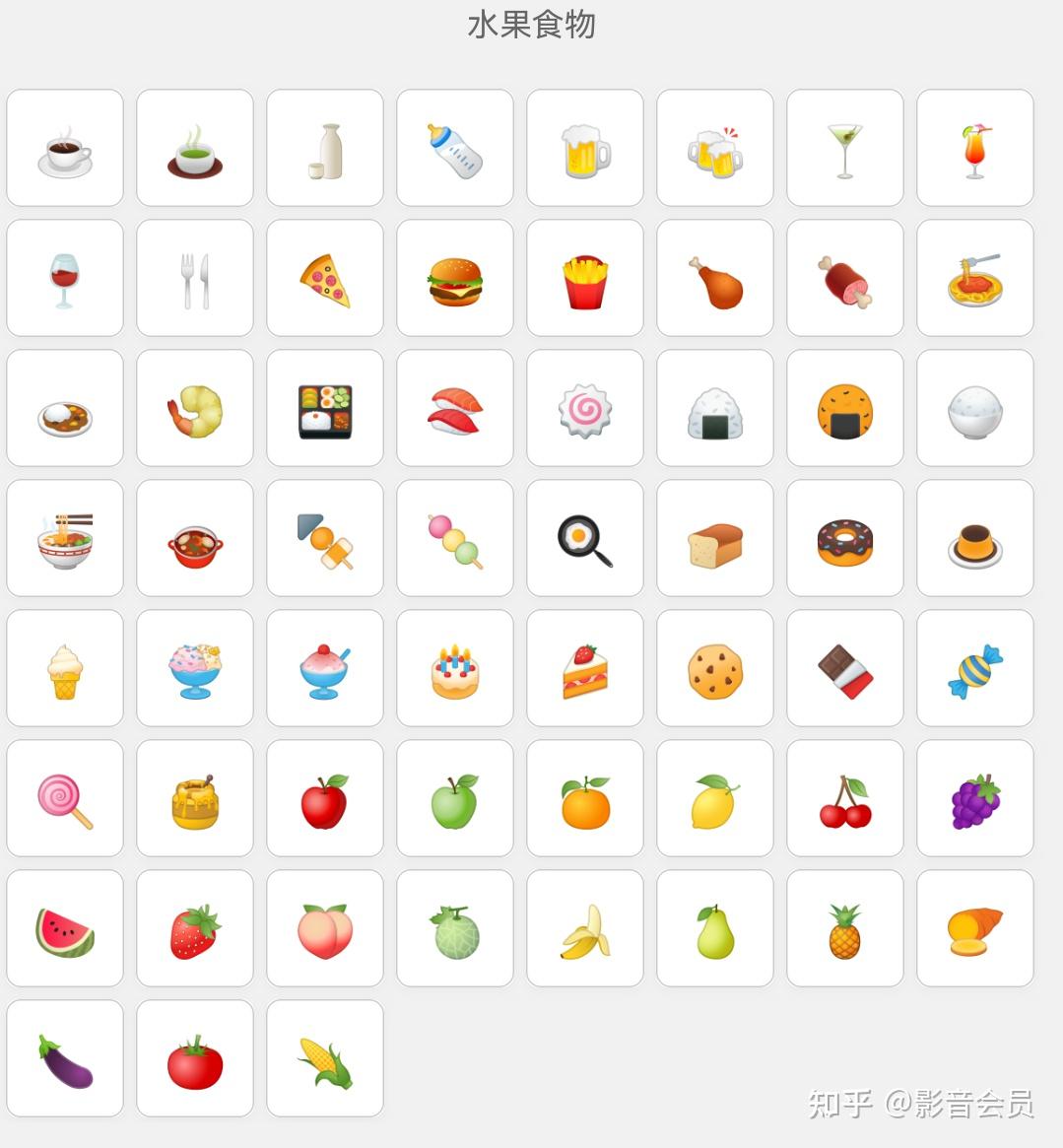Screen dimensions: 1063x1148
Task: Choose the sushi emoji
Action: point(455,409)
